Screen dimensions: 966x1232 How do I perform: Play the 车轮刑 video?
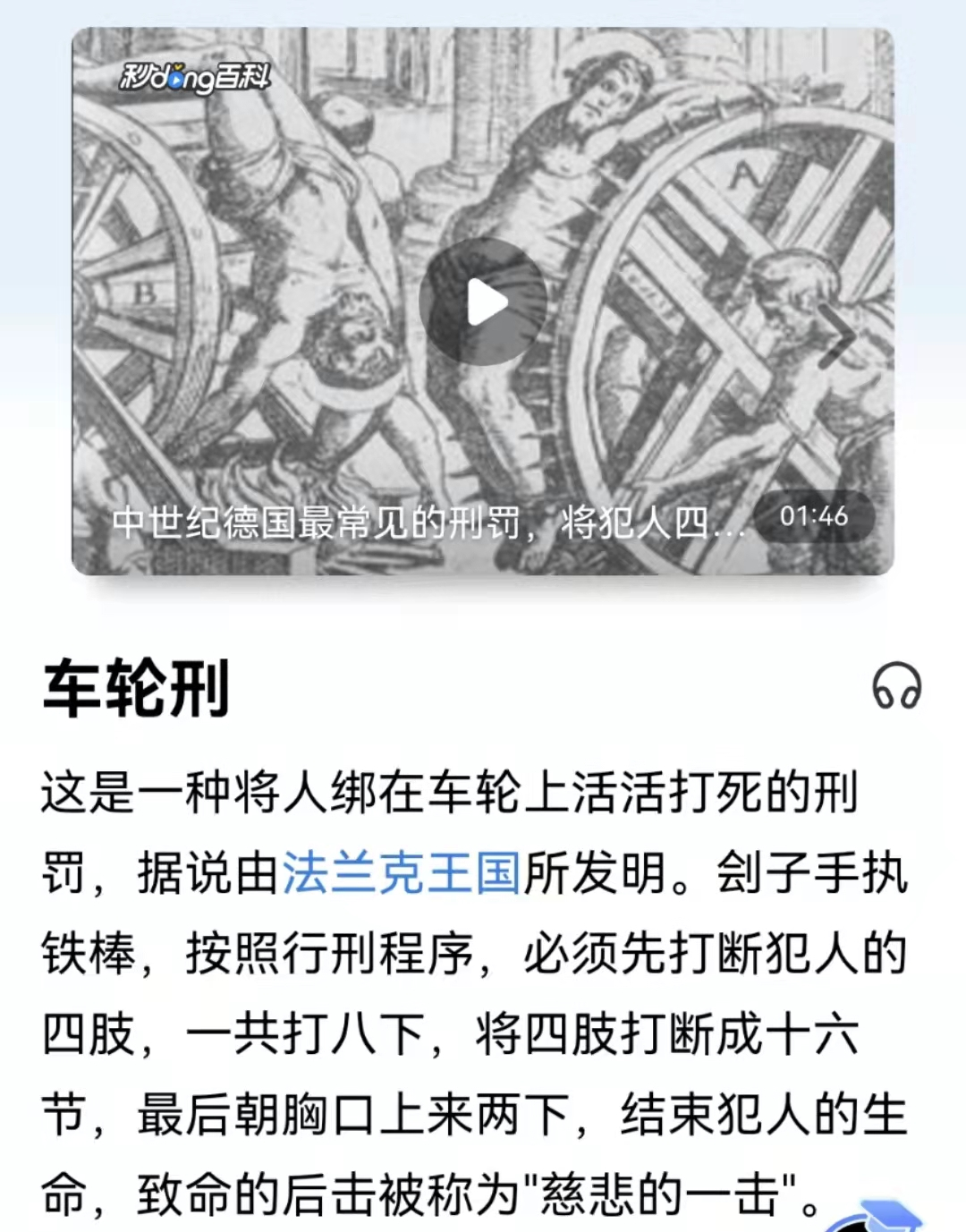483,302
